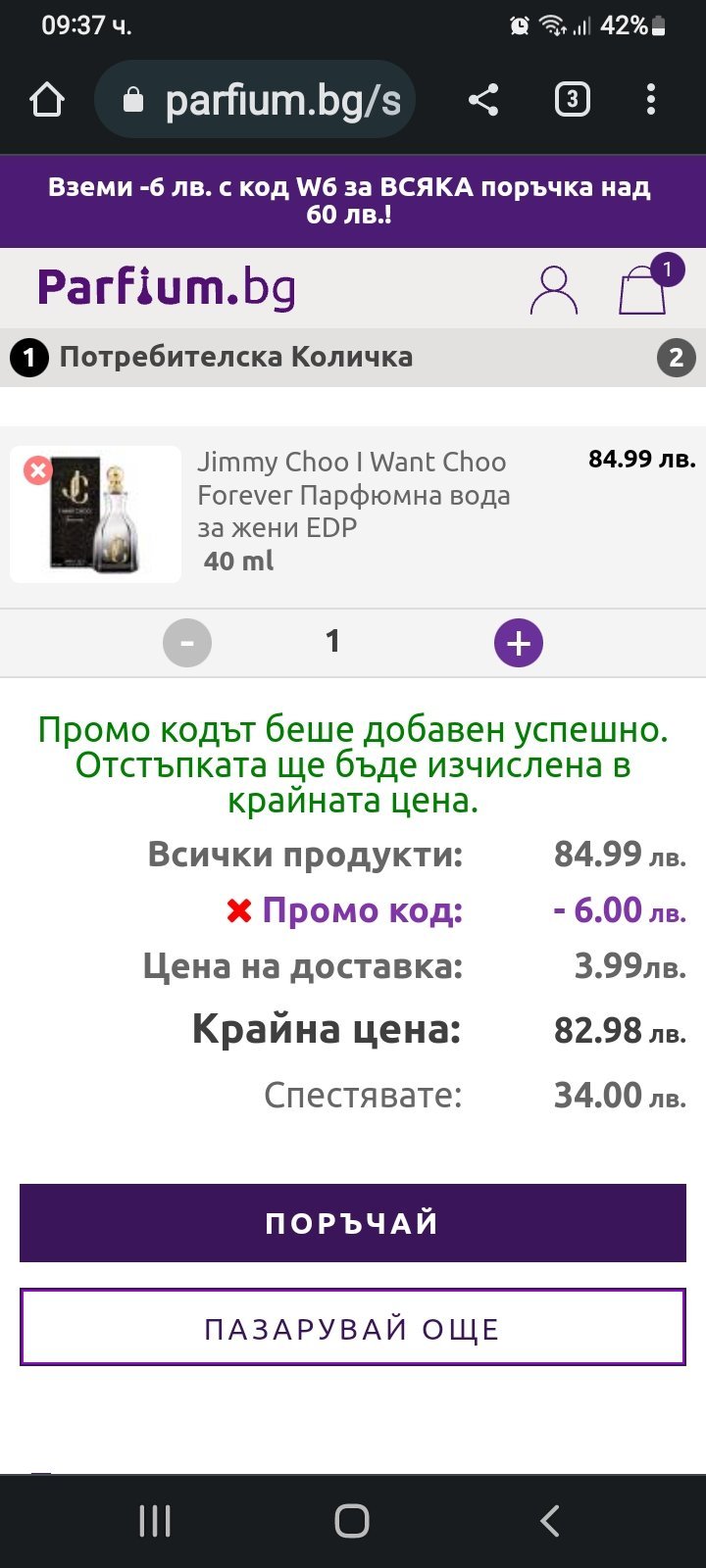Decrease the product quantity with minus
The height and width of the screenshot is (1568, 706).
pos(187,643)
